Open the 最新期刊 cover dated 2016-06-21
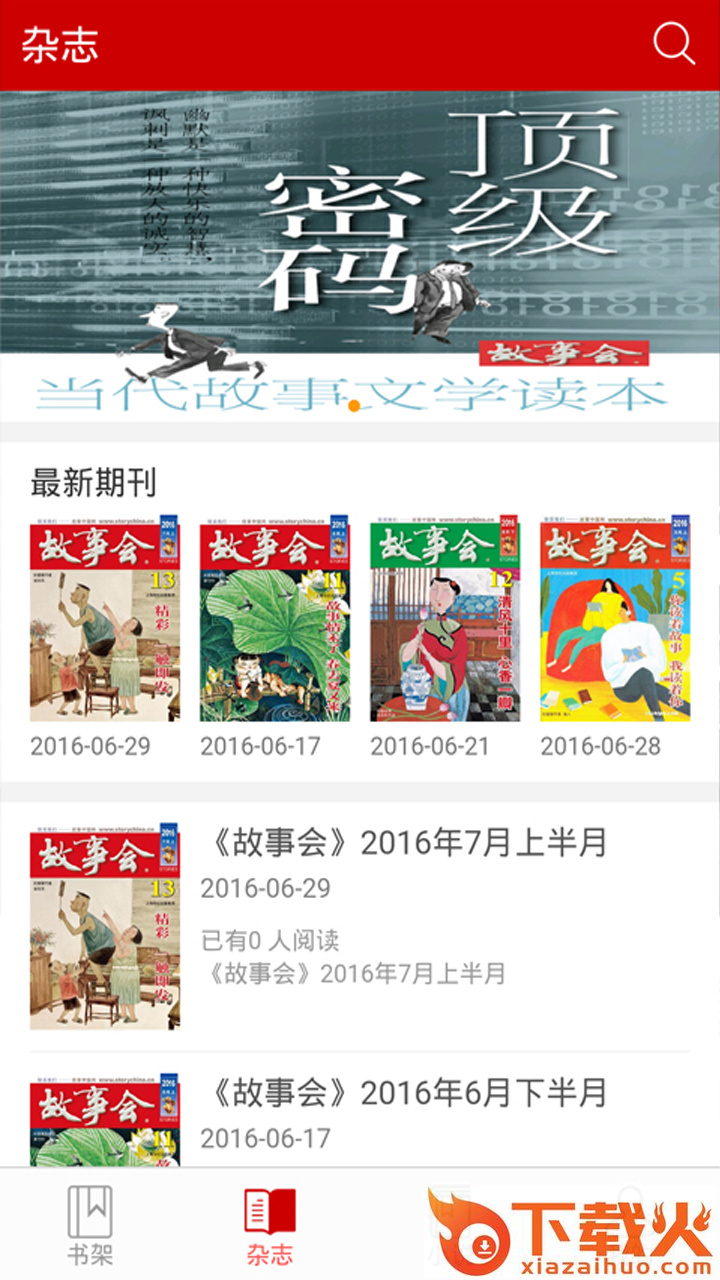Image resolution: width=720 pixels, height=1280 pixels. pos(445,620)
